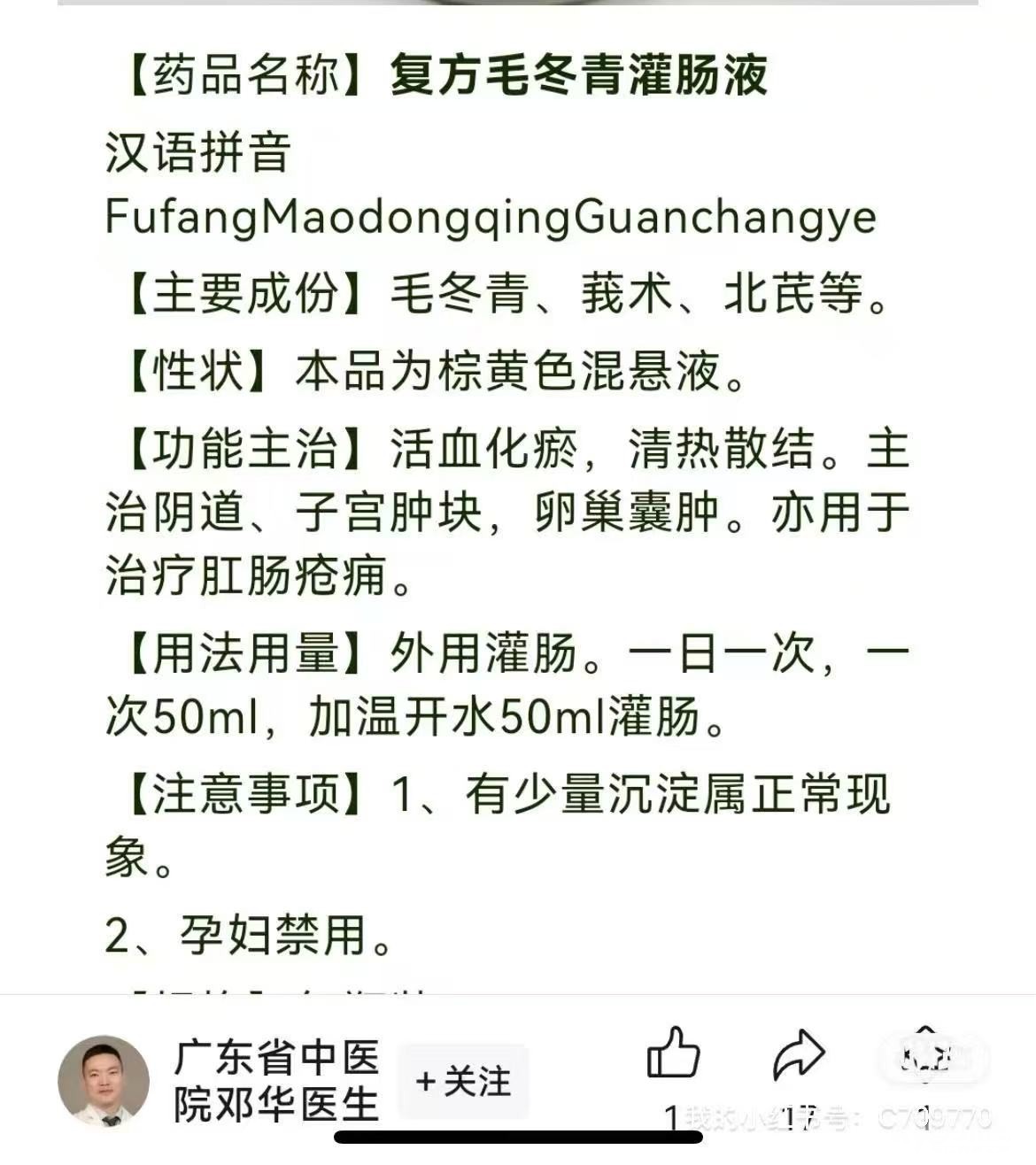The image size is (1036, 1165).
Task: Like this post with the thumbs-up
Action: point(673,1054)
